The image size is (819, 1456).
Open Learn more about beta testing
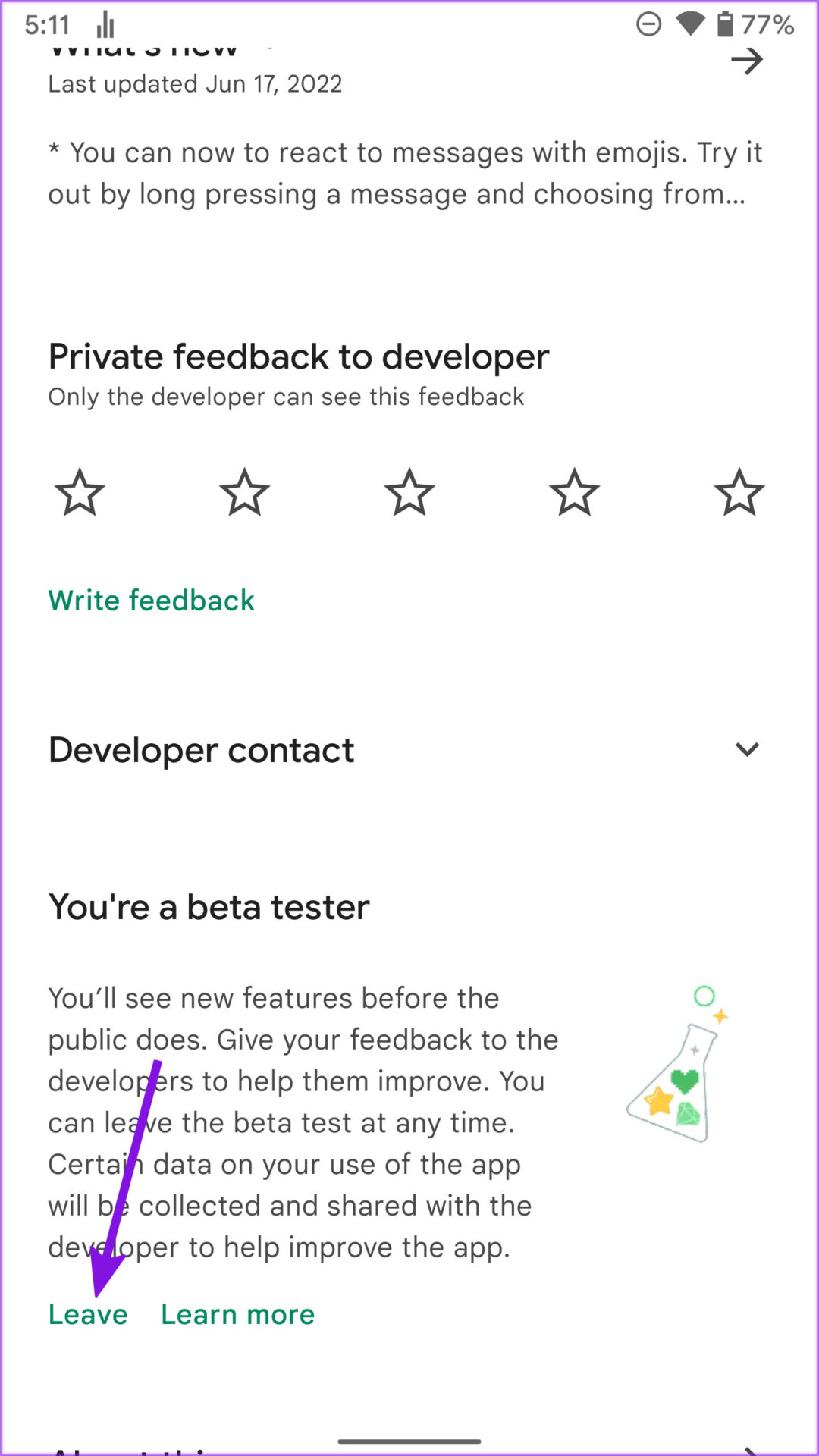[238, 1314]
